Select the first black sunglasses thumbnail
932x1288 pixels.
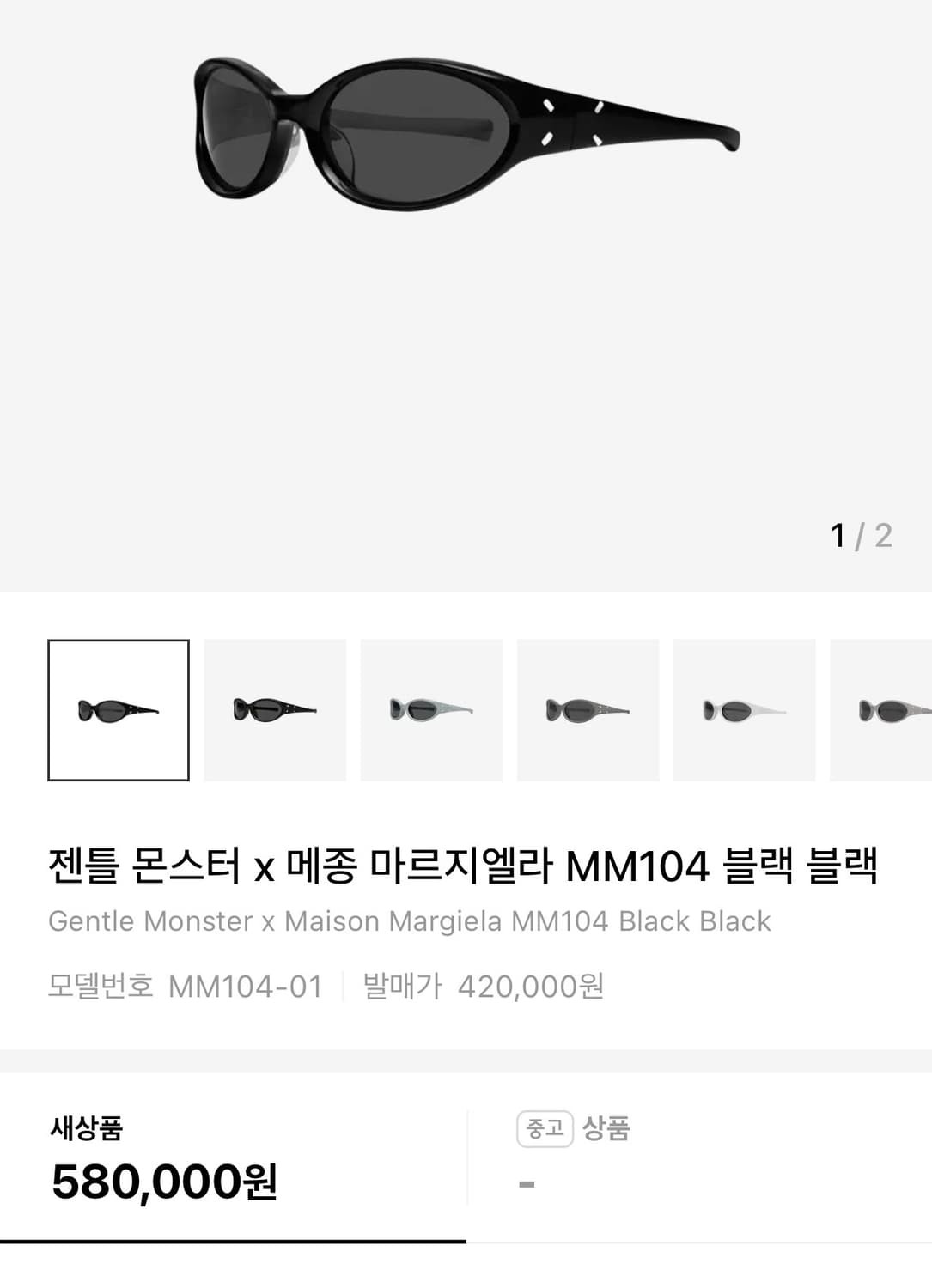pyautogui.click(x=118, y=709)
